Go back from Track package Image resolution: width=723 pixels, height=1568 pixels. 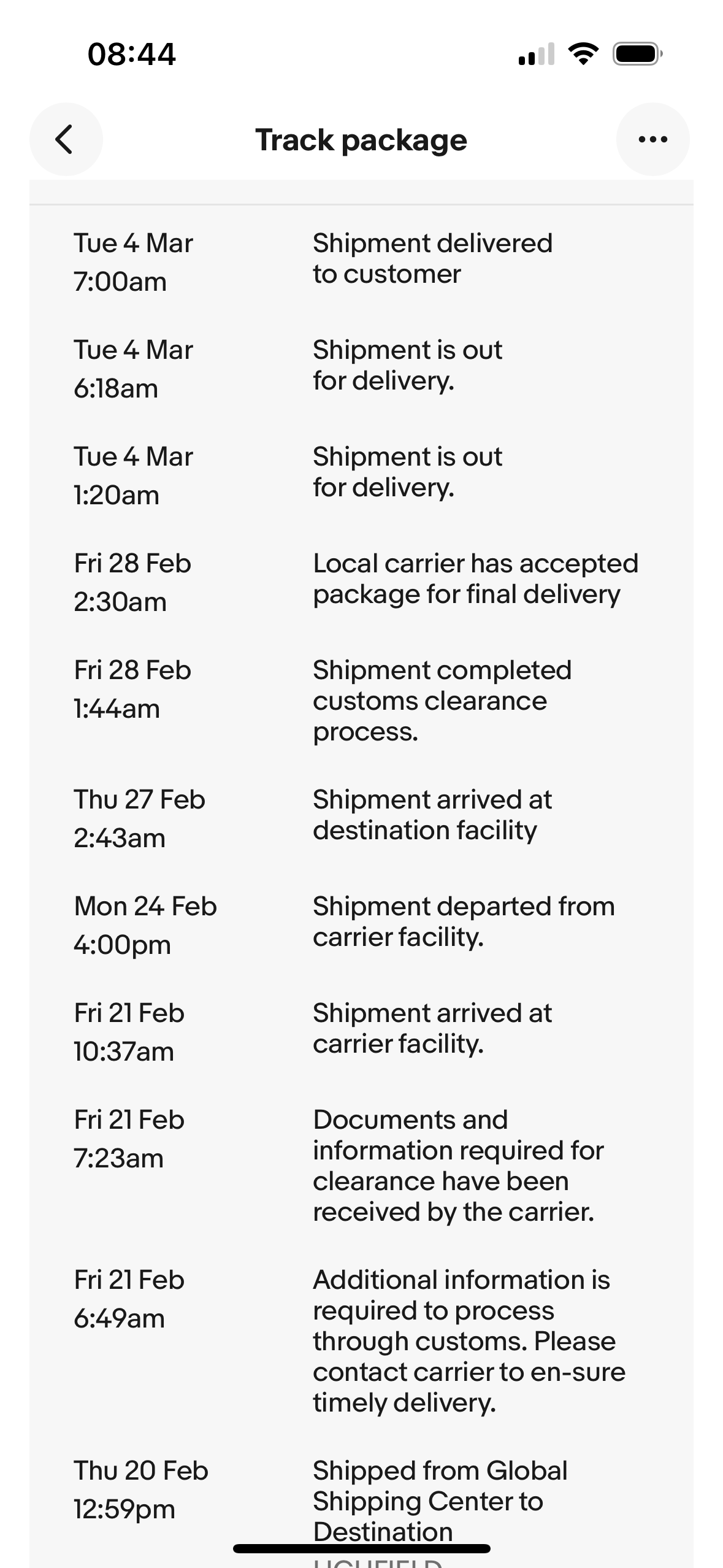(x=66, y=139)
